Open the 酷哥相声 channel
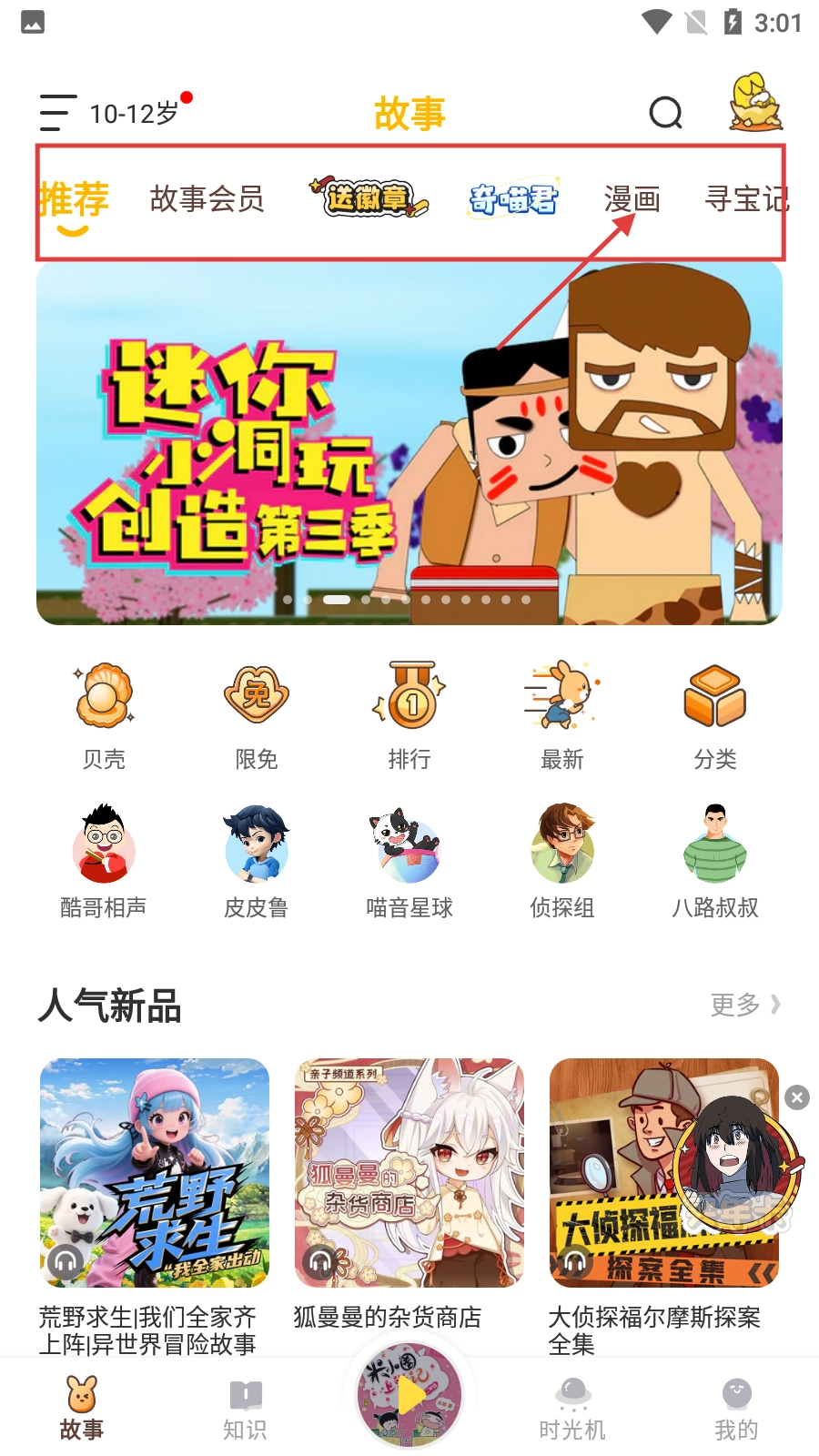The height and width of the screenshot is (1456, 819). click(x=104, y=861)
